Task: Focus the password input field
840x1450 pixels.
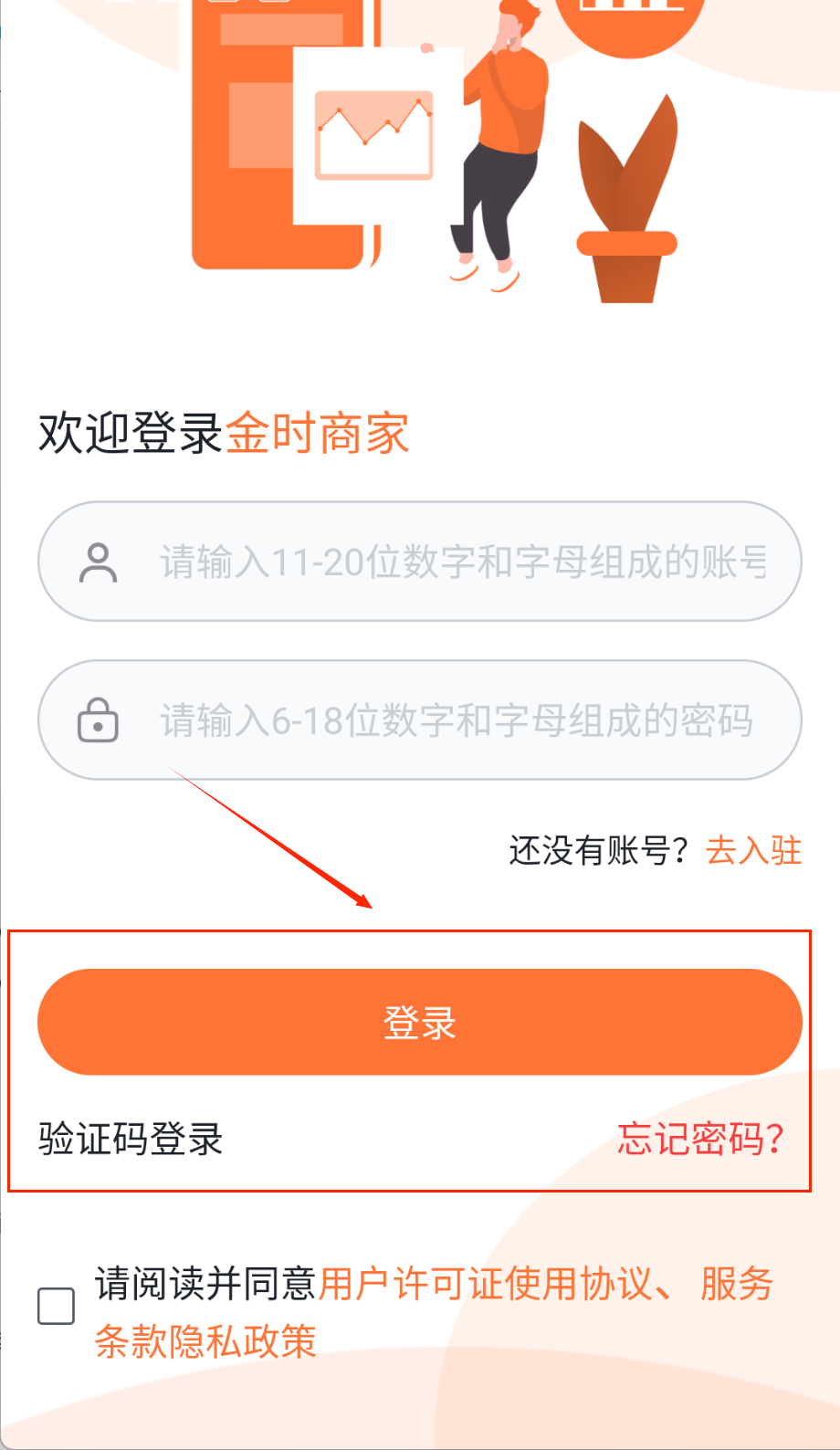Action: tap(457, 720)
